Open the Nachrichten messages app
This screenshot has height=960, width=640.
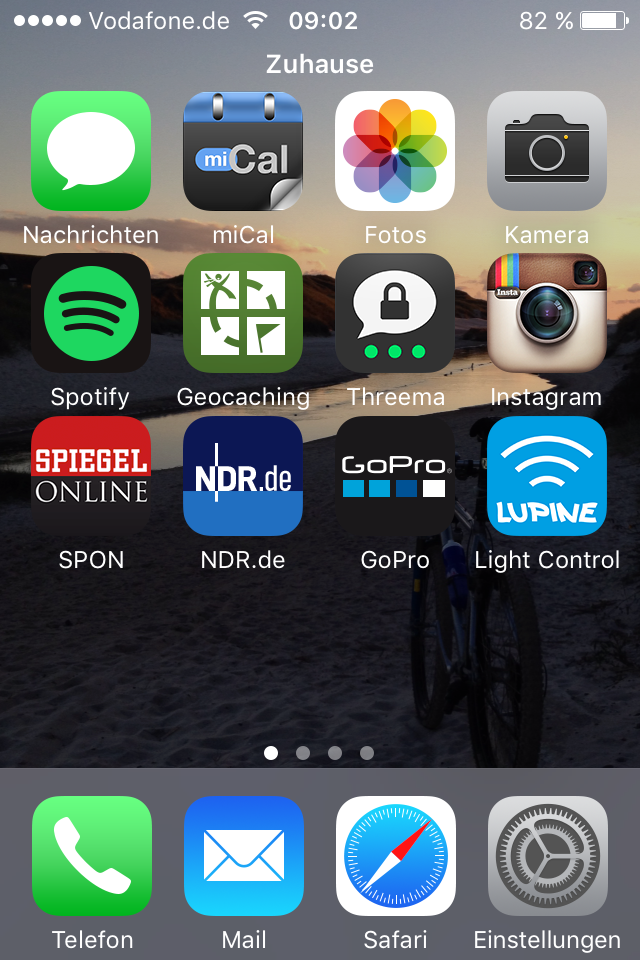(x=91, y=151)
